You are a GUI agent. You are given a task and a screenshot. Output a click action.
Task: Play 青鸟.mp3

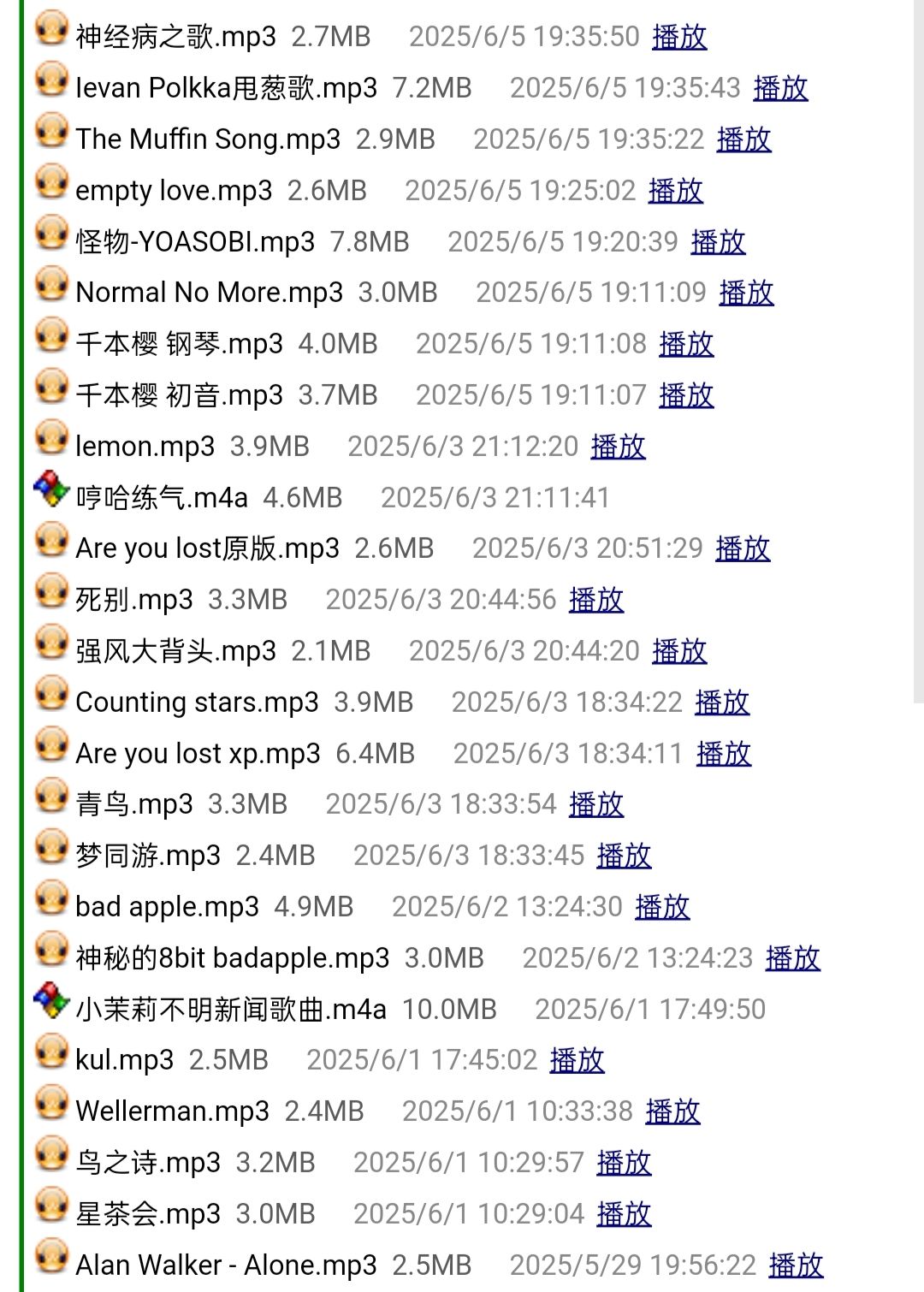595,804
